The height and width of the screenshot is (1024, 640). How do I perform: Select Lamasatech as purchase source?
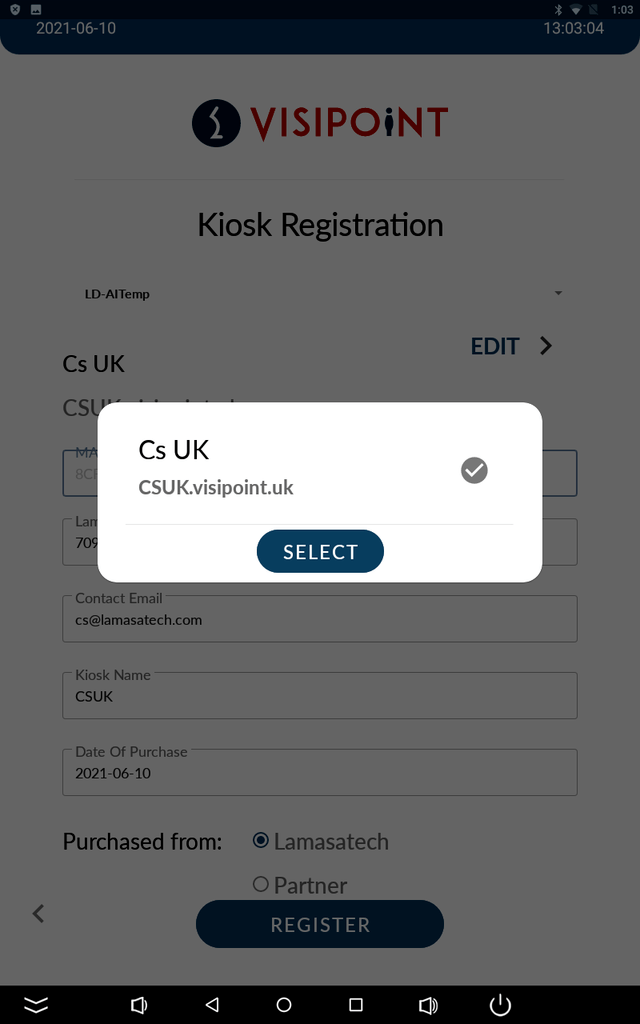click(321, 841)
